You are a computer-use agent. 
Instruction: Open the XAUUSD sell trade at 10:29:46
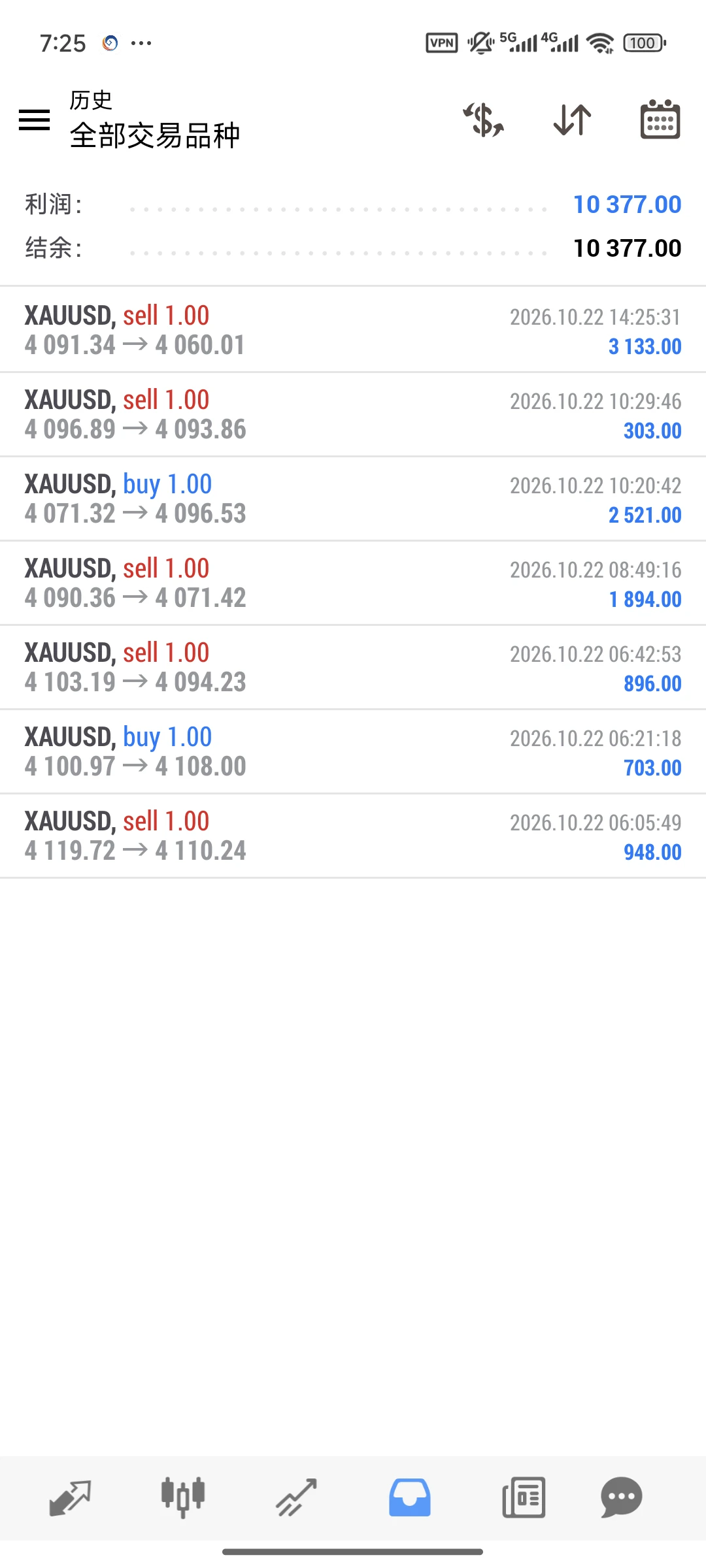tap(353, 414)
